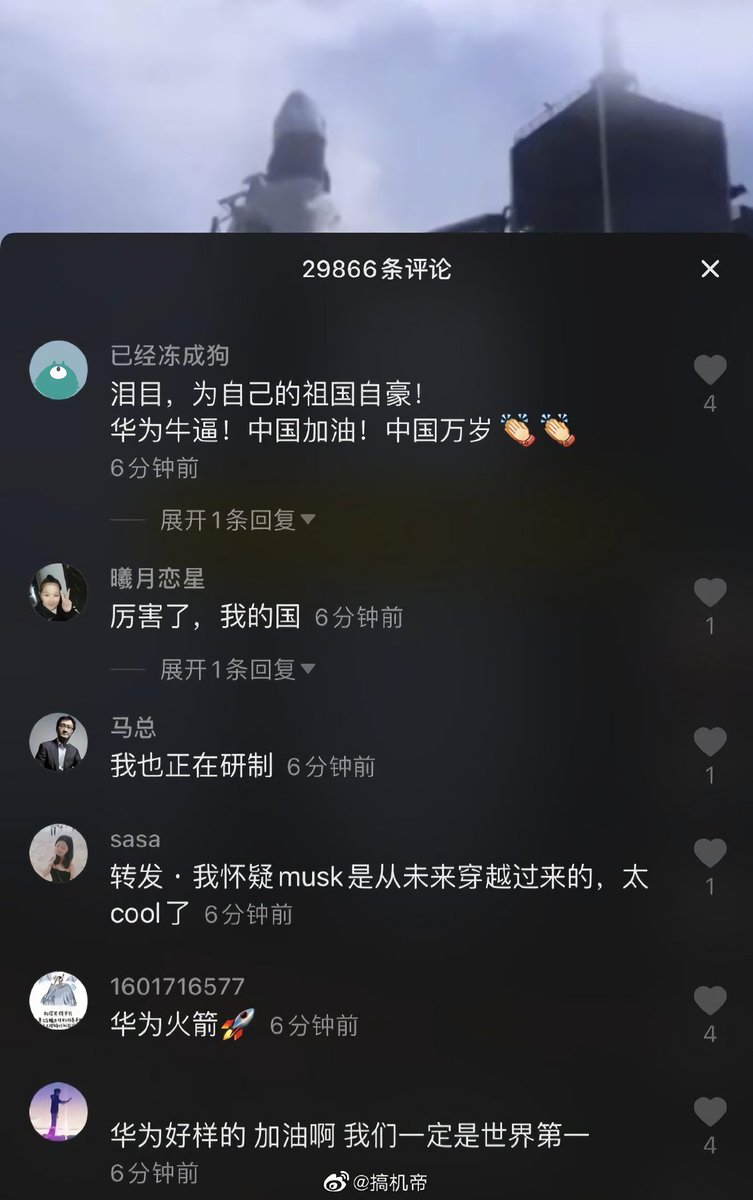
Task: Open 已经冻成狗's profile avatar
Action: pyautogui.click(x=59, y=370)
